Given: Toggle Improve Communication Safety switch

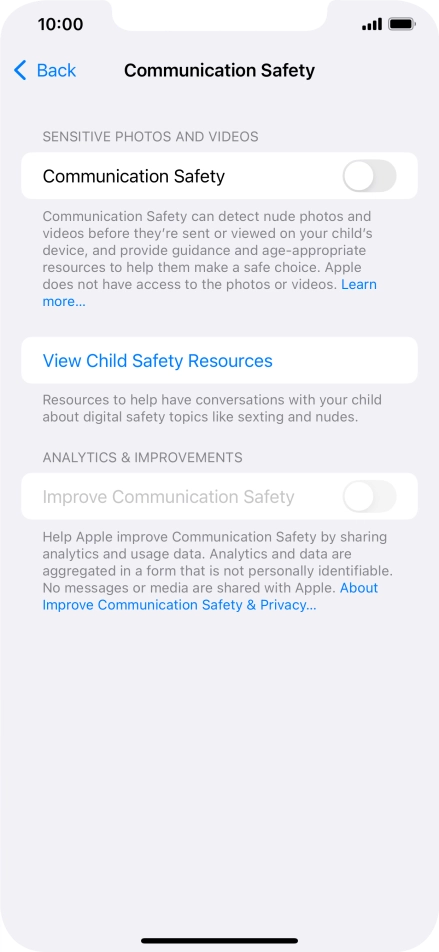Looking at the screenshot, I should coord(369,497).
